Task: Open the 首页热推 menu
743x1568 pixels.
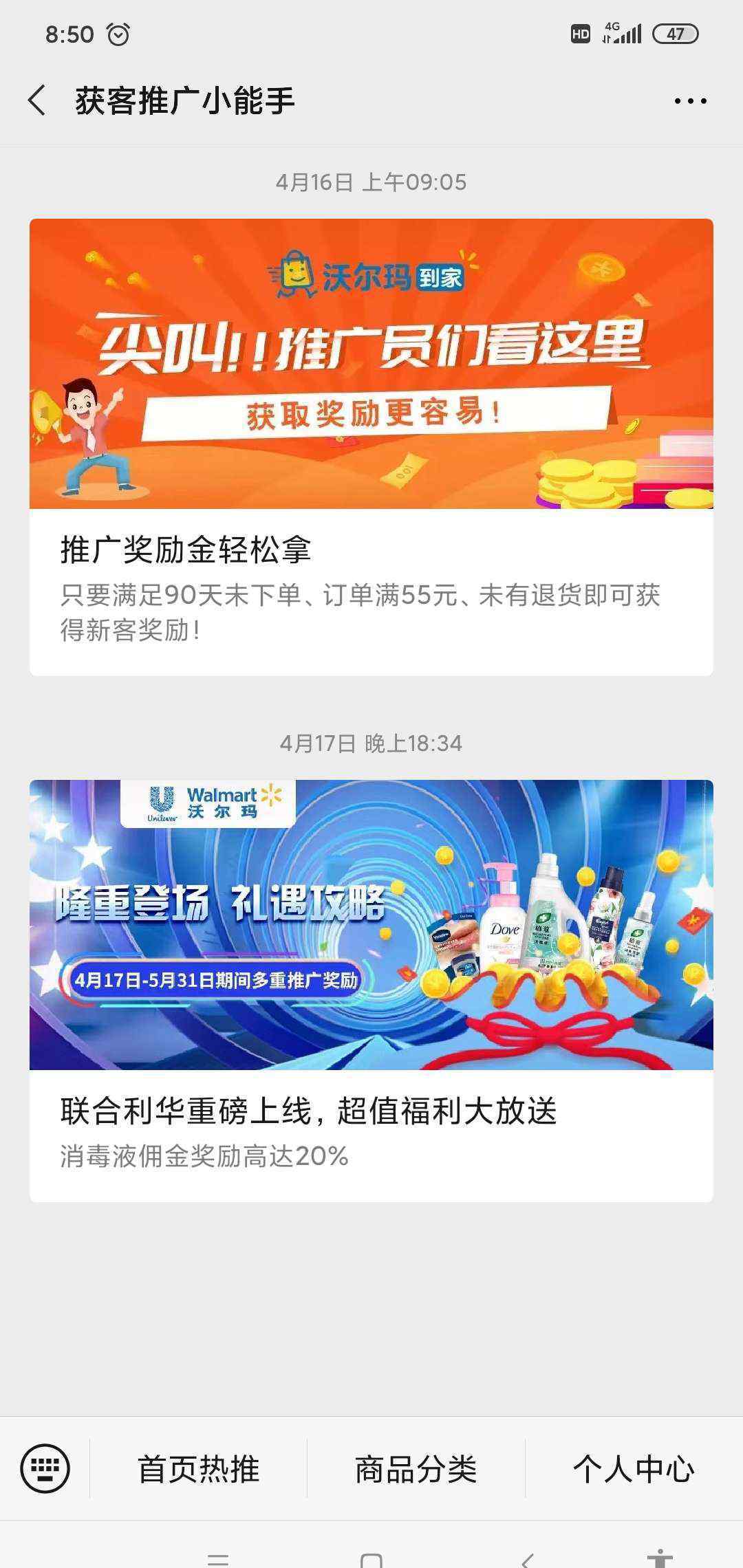Action: [x=199, y=1469]
